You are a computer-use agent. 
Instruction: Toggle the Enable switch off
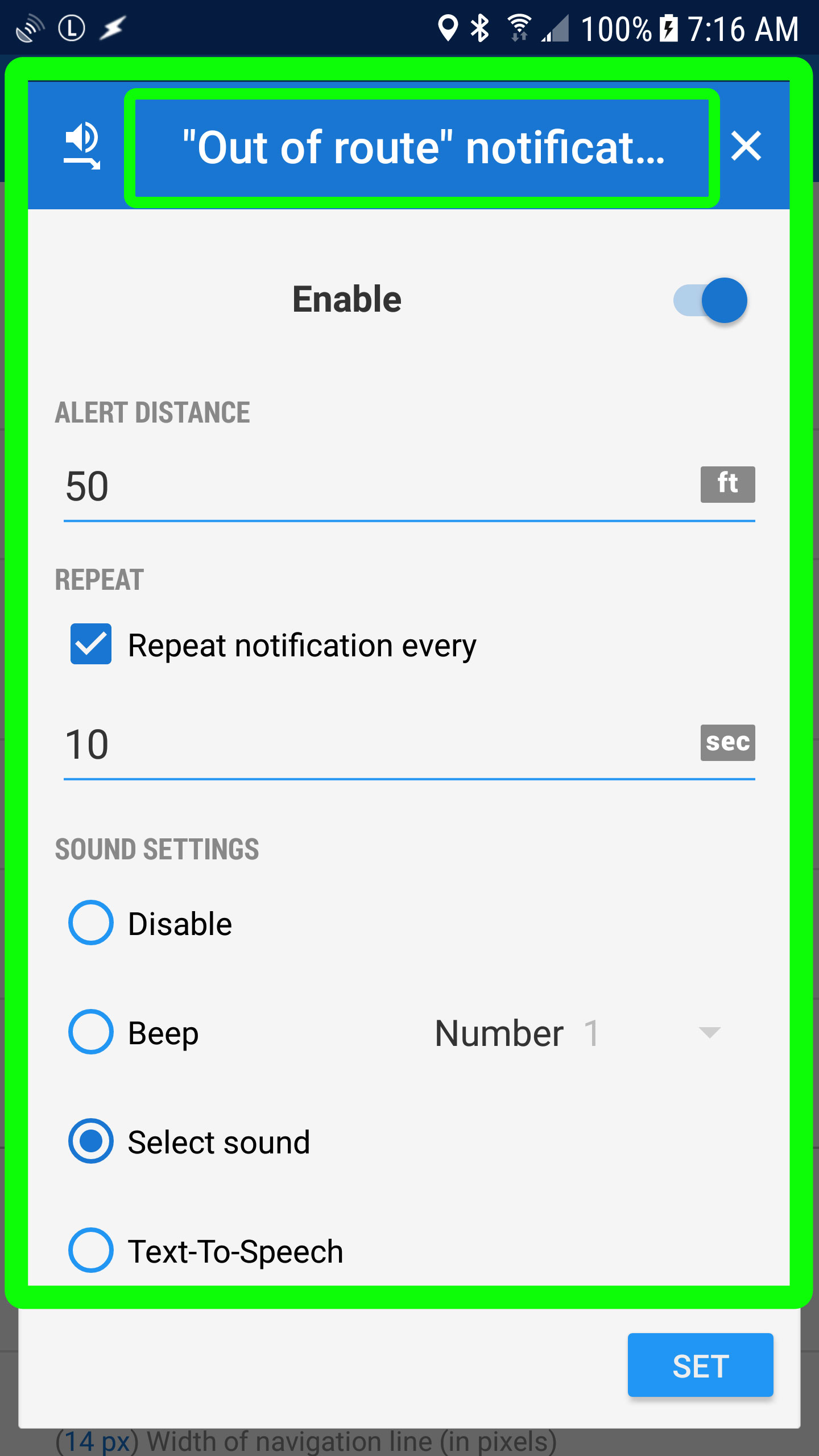tap(711, 300)
